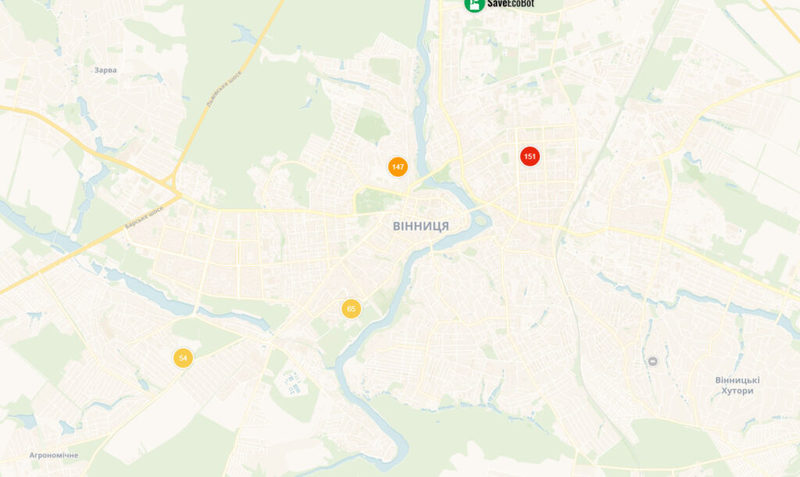View details for marker 54
Viewport: 800px width, 477px height.
click(x=183, y=358)
